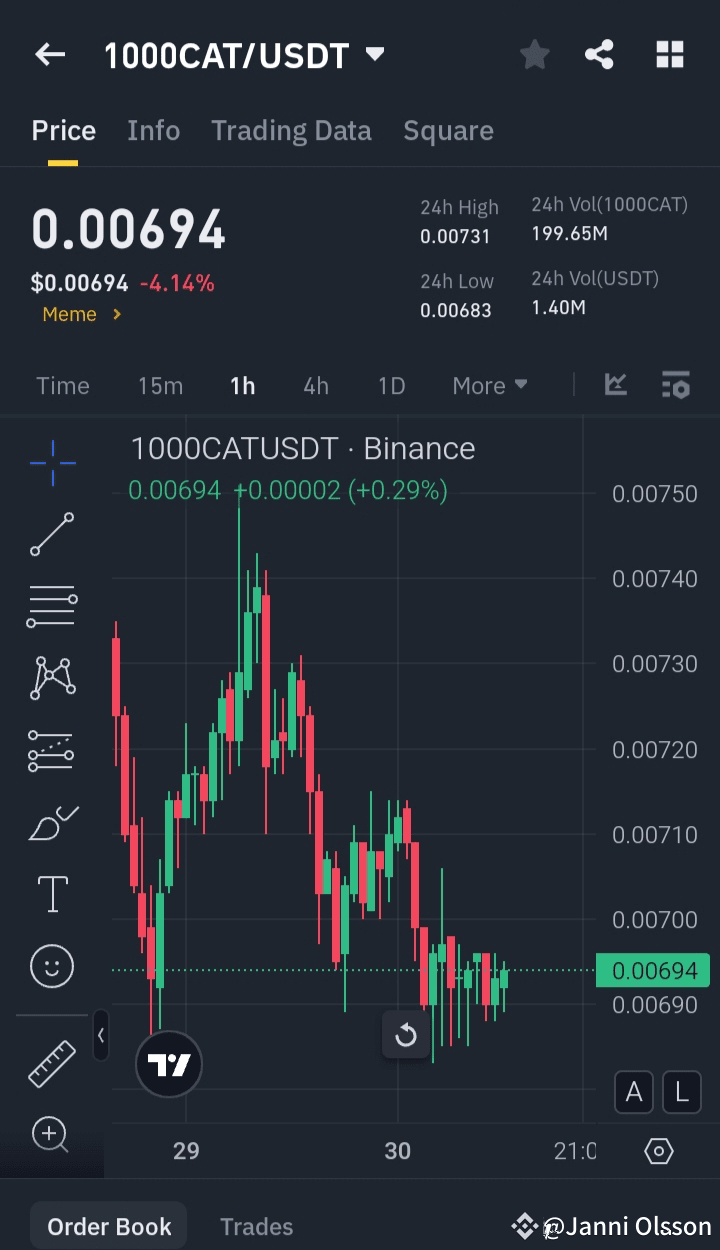Open the Meme category link

80,314
